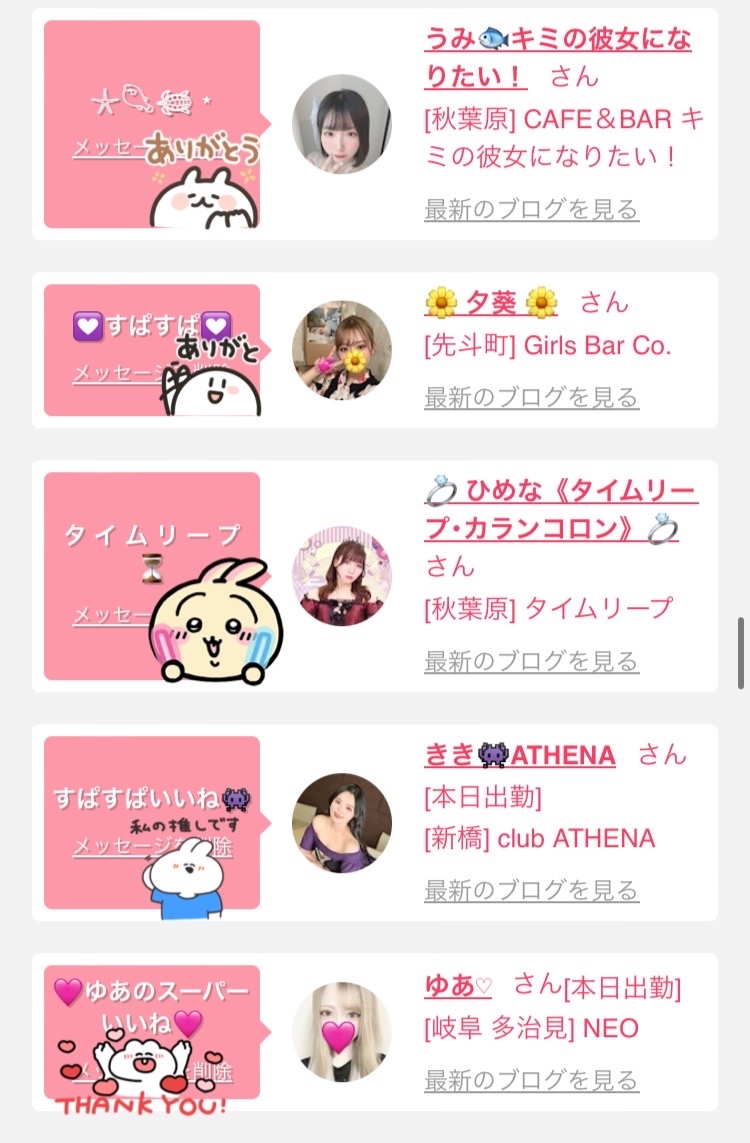
Task: Tap 夕葵's profile photo
Action: click(x=342, y=350)
